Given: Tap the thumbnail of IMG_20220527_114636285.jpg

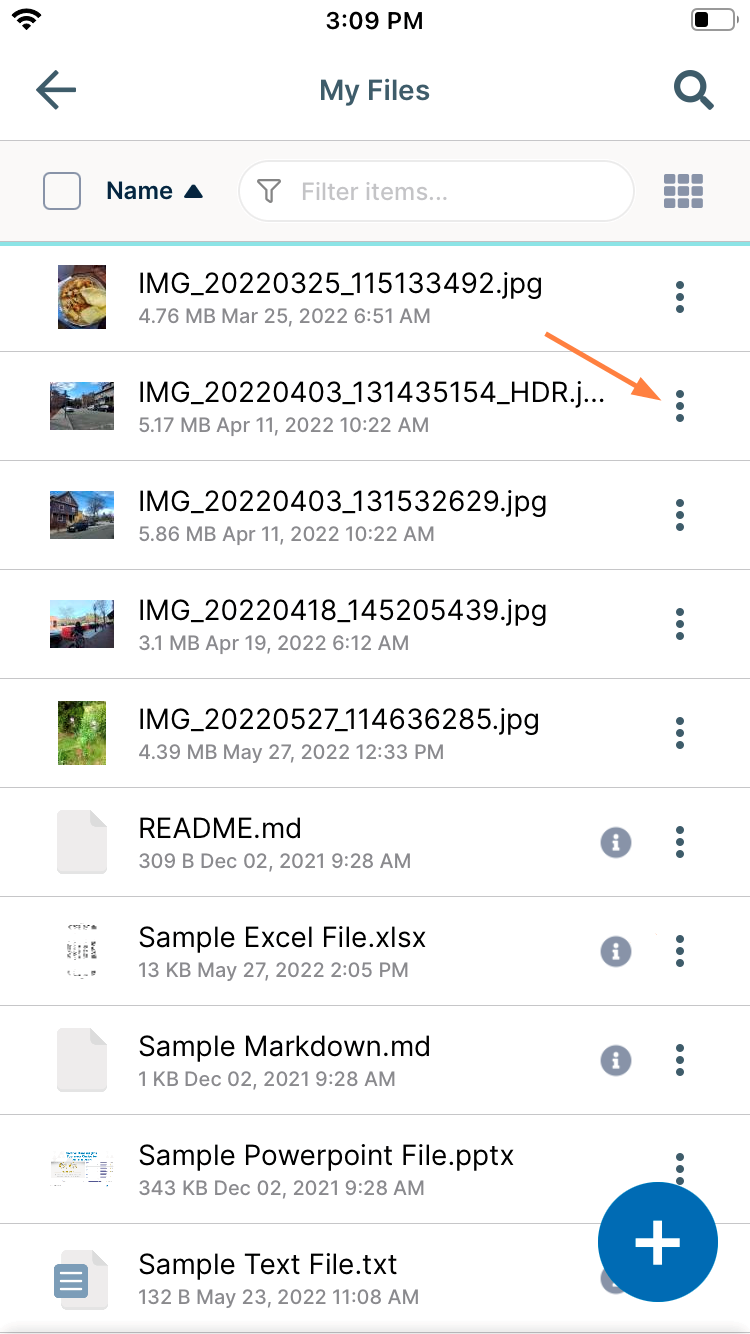Looking at the screenshot, I should 82,733.
